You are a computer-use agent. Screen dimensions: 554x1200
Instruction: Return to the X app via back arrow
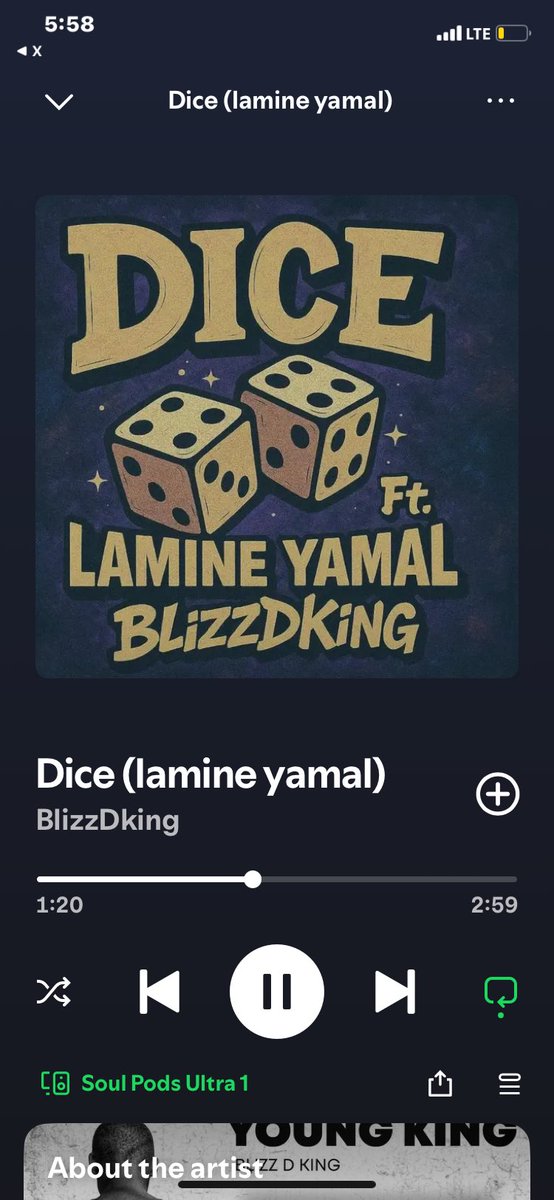point(30,50)
